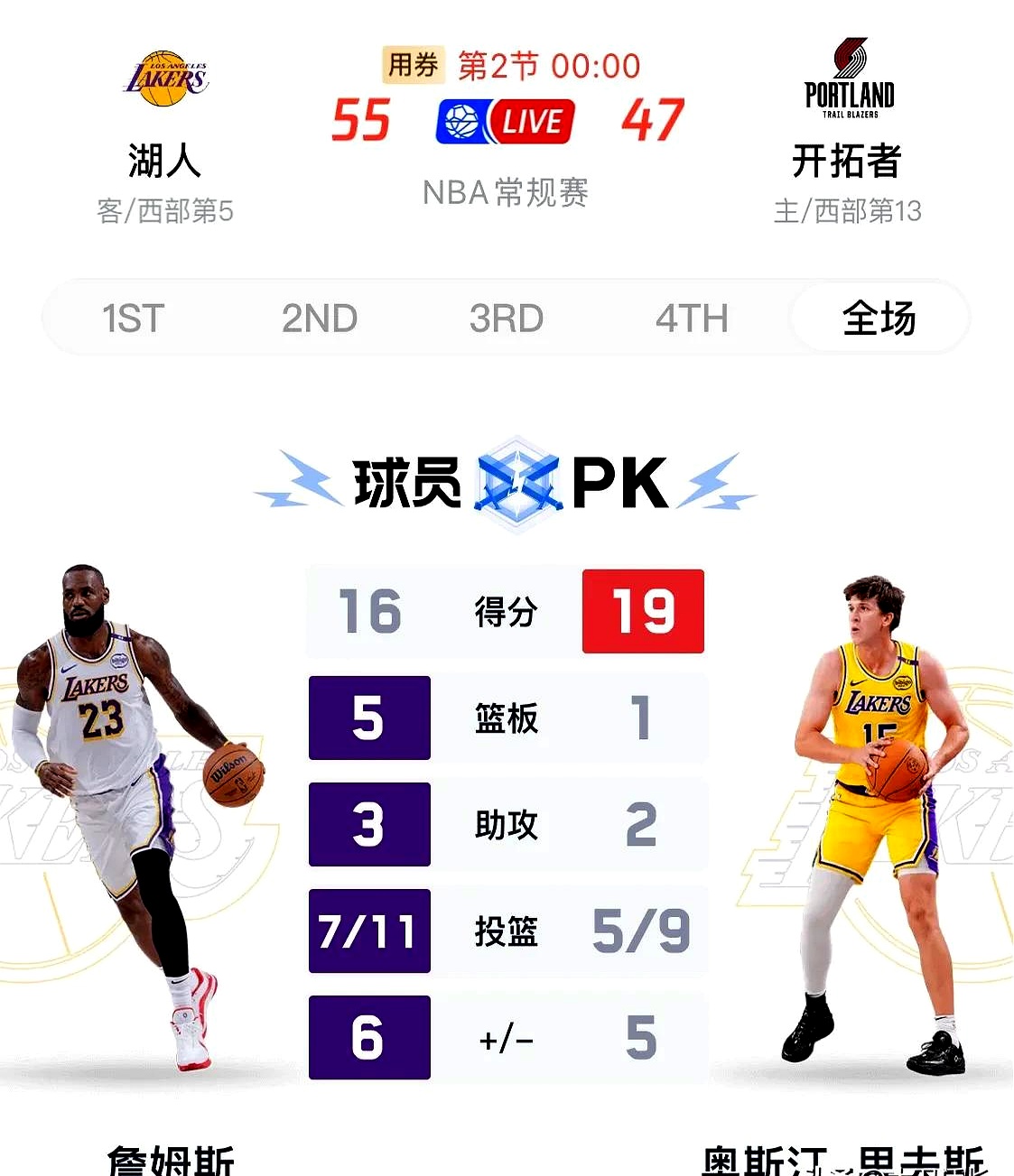The height and width of the screenshot is (1176, 1014).
Task: Select the 全场 full game tab
Action: click(x=879, y=319)
